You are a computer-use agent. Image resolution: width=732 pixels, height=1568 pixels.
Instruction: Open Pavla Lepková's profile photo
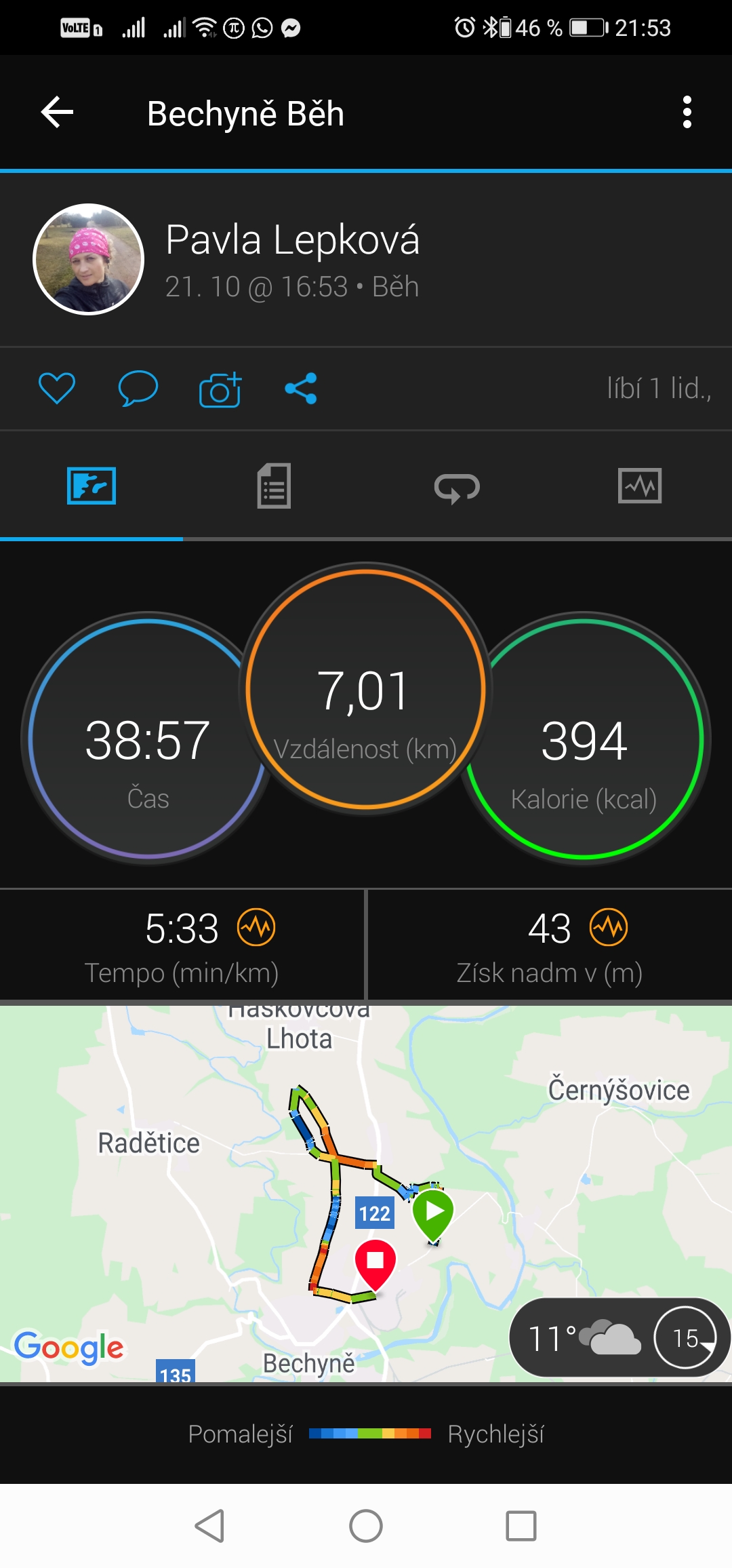point(88,259)
